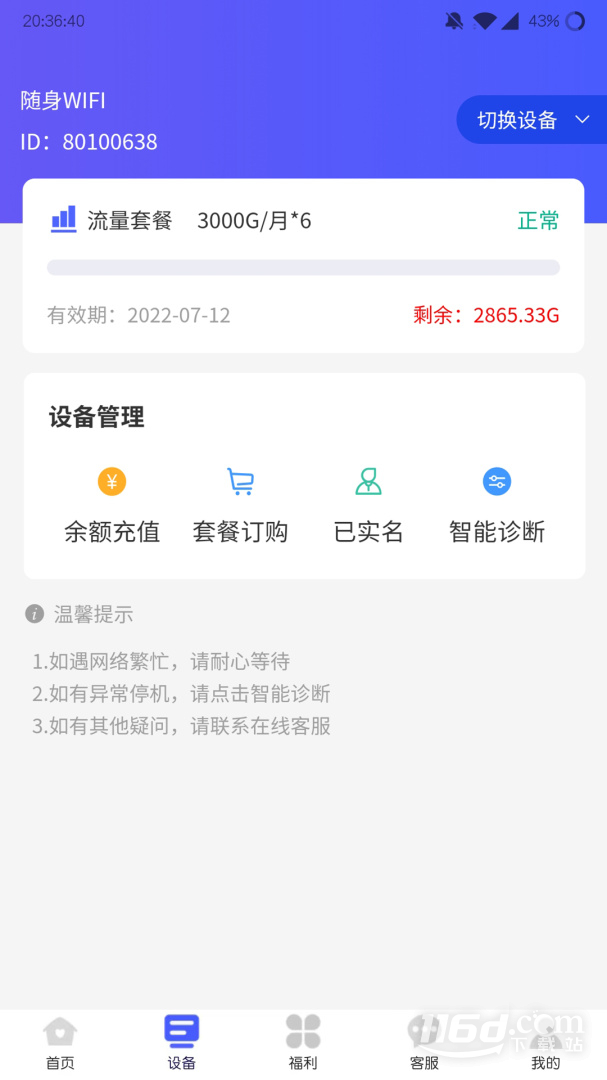Viewport: 607px width, 1080px height.
Task: Switch to the 我的 profile tab
Action: (546, 1043)
